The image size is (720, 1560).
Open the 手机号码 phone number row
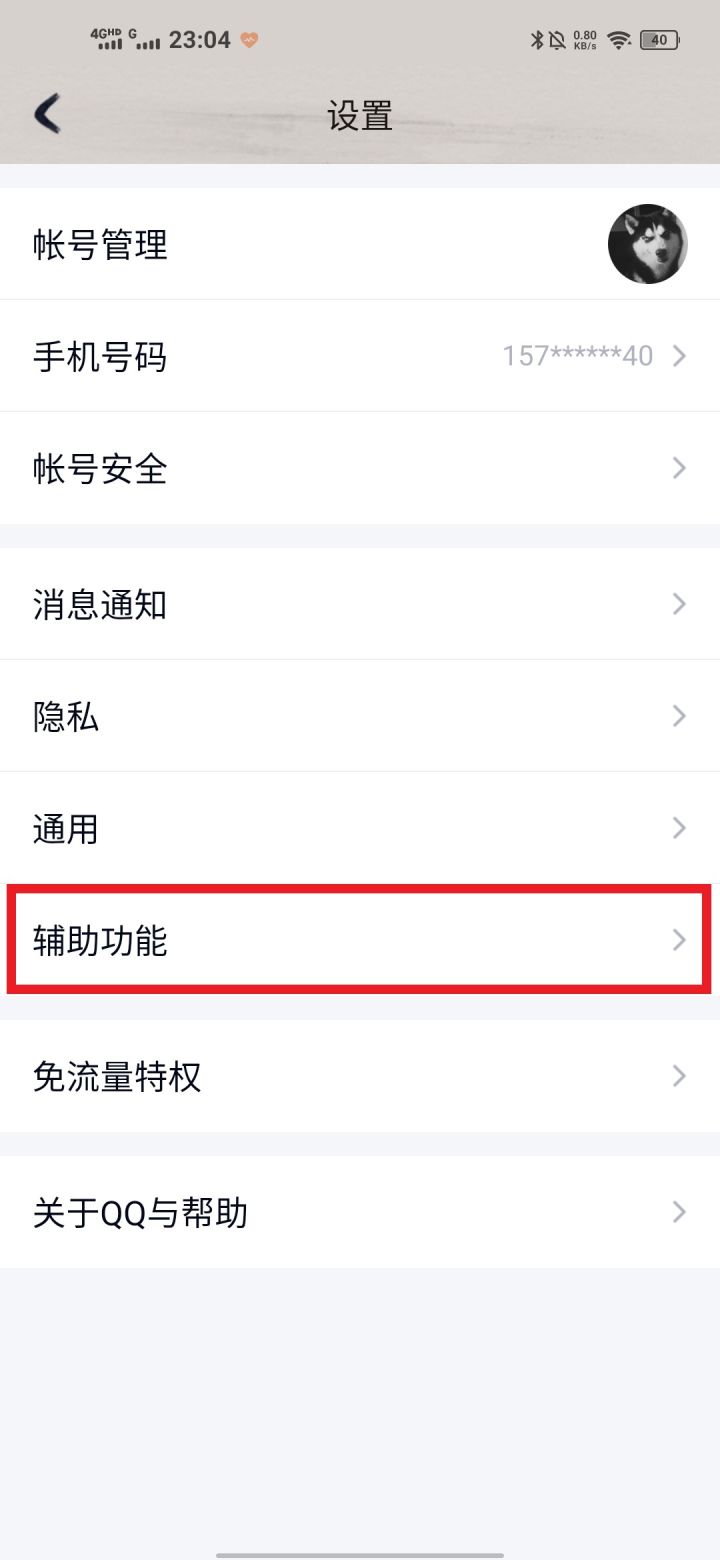point(360,356)
